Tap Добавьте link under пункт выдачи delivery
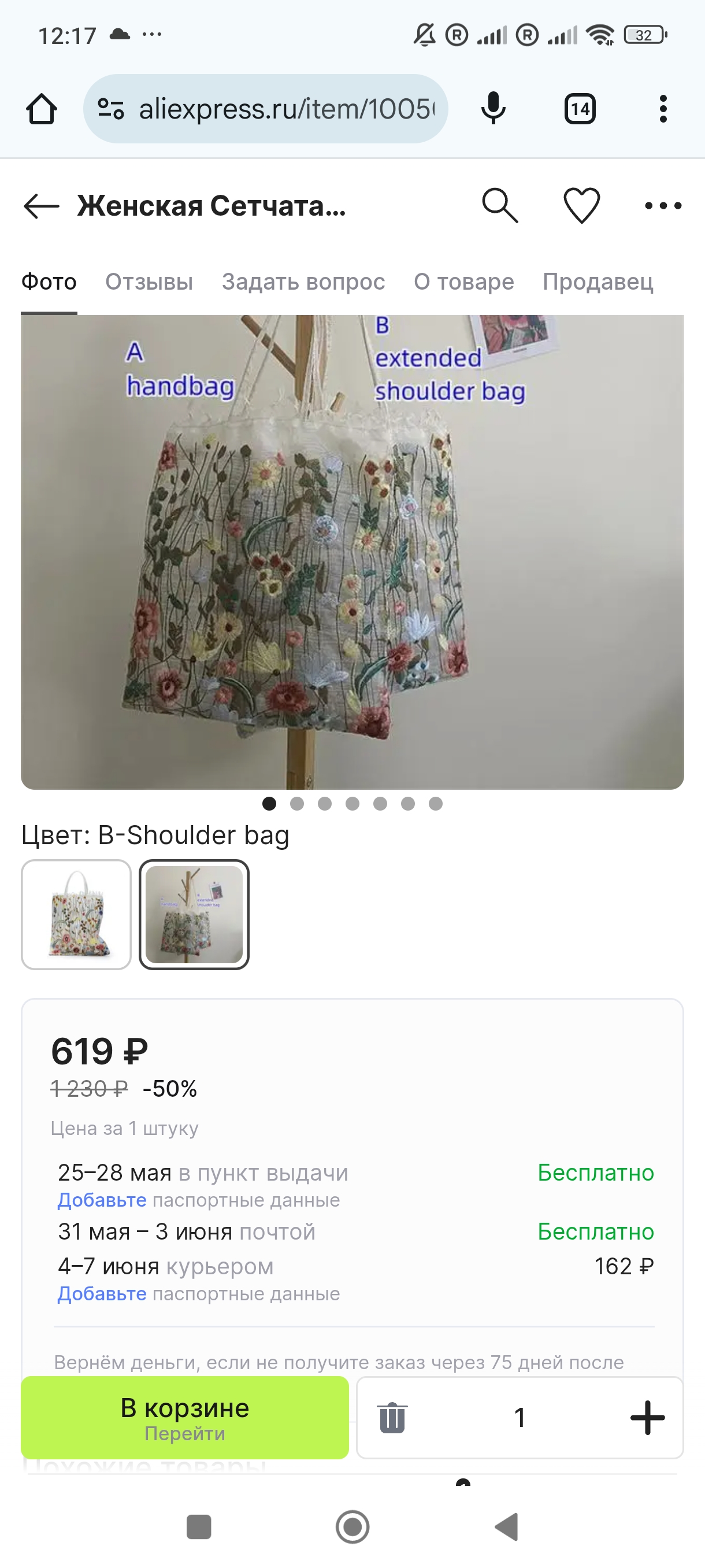 (x=102, y=1200)
